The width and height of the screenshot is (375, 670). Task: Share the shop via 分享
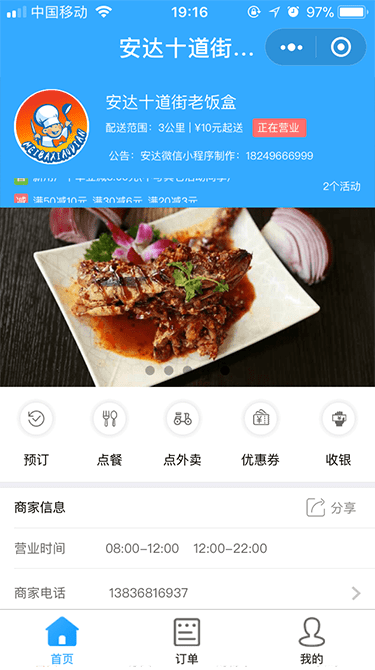[331, 508]
